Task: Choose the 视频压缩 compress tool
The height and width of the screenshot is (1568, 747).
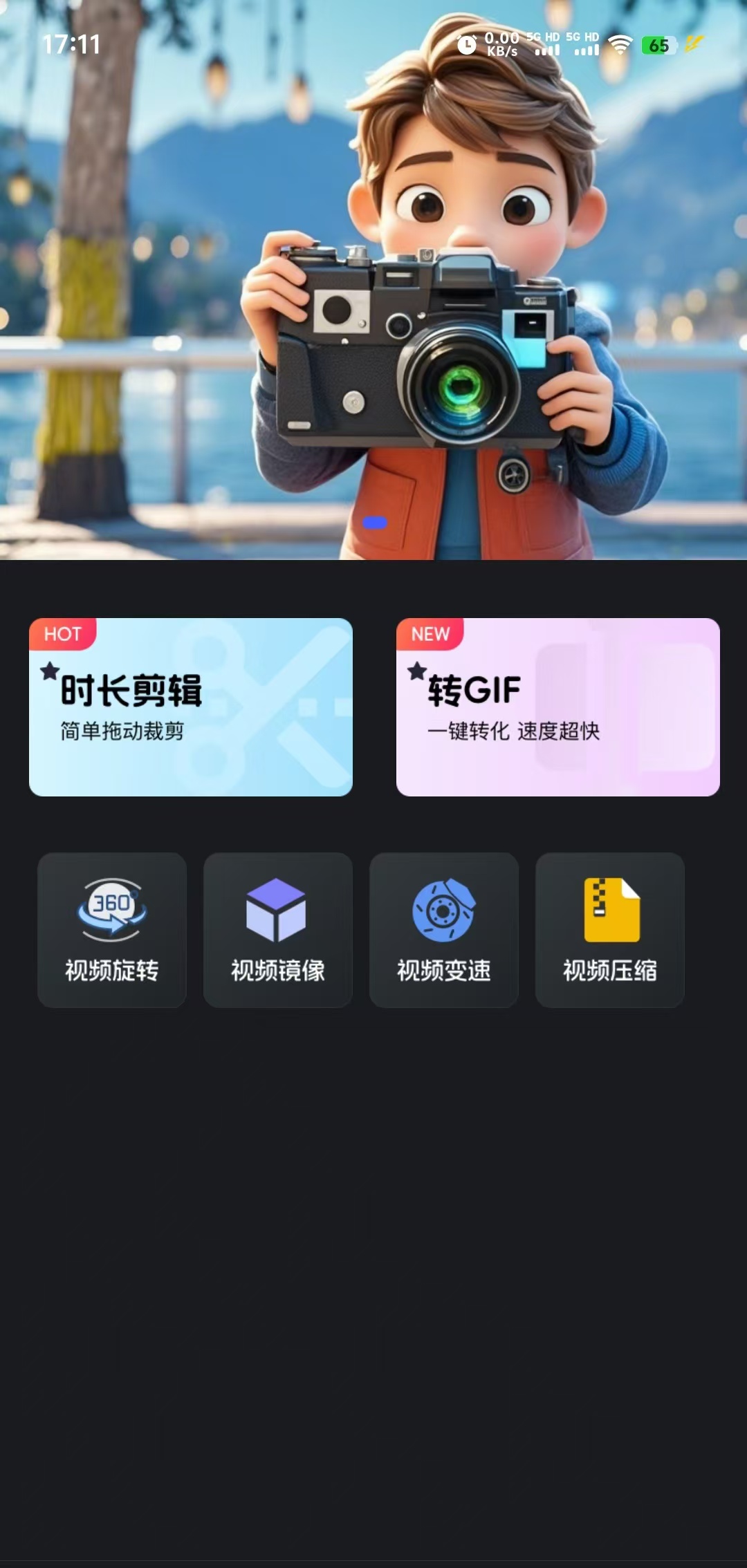Action: click(610, 929)
